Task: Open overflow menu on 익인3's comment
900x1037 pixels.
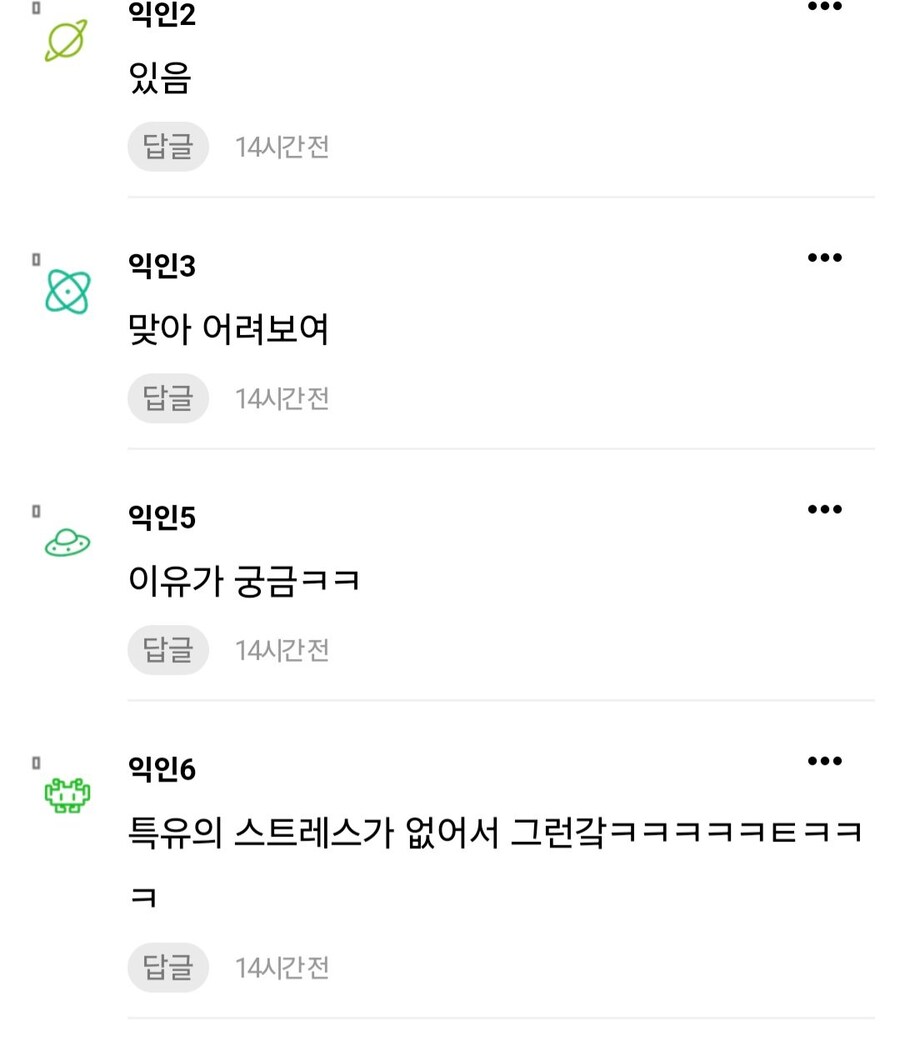Action: pos(824,258)
